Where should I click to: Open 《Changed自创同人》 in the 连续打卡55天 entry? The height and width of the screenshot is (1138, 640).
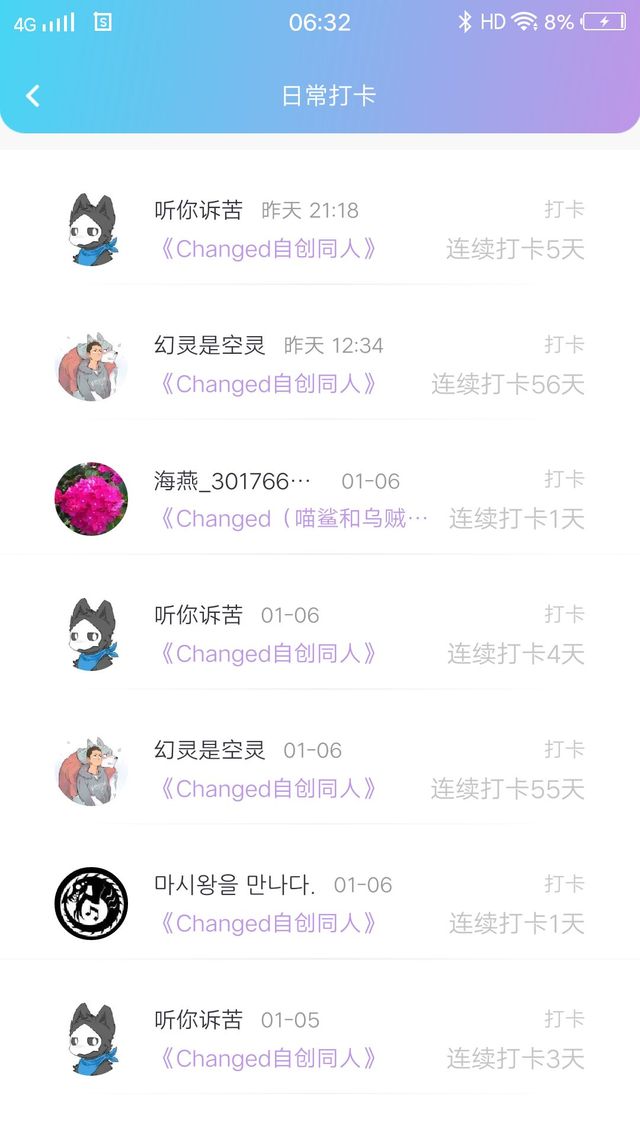pos(267,789)
